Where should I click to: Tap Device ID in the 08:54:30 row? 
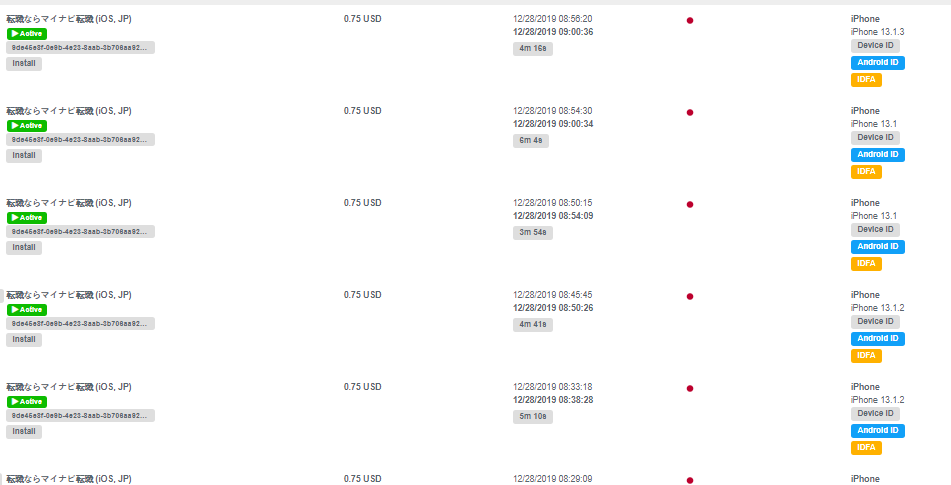pyautogui.click(x=875, y=137)
